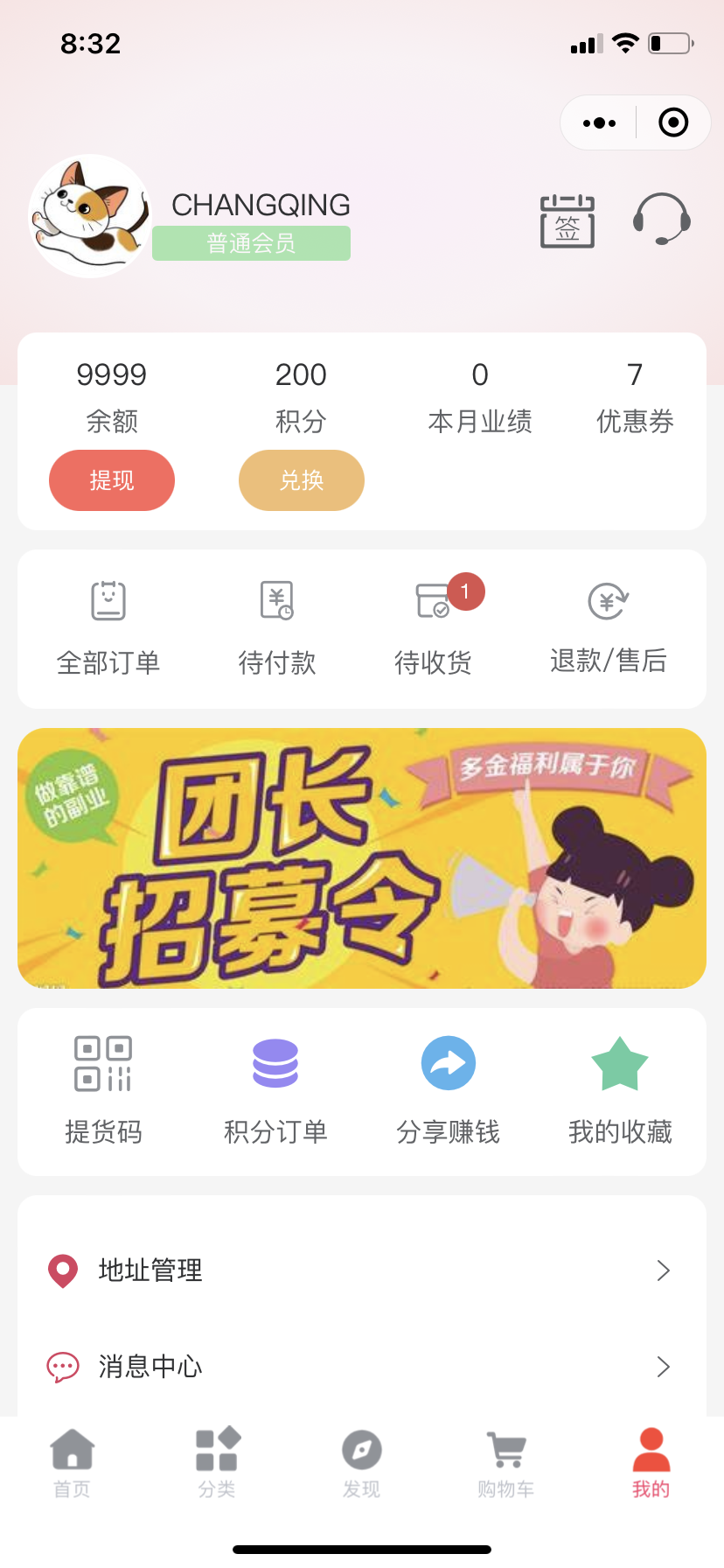Tap the 兑换 redeem points button
Viewport: 724px width, 1568px height.
pyautogui.click(x=302, y=480)
